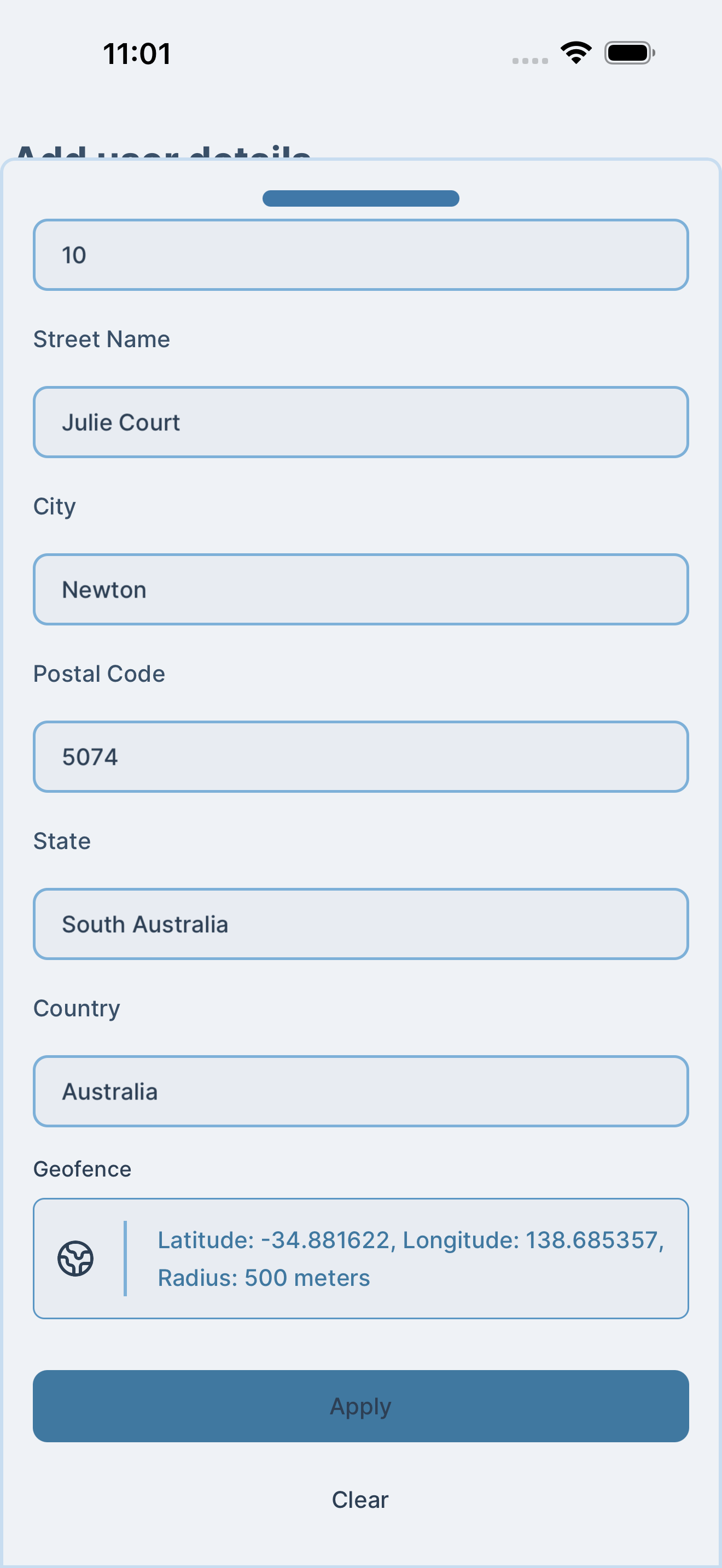Select the City field showing Newton
Viewport: 722px width, 1568px height.
tap(360, 589)
